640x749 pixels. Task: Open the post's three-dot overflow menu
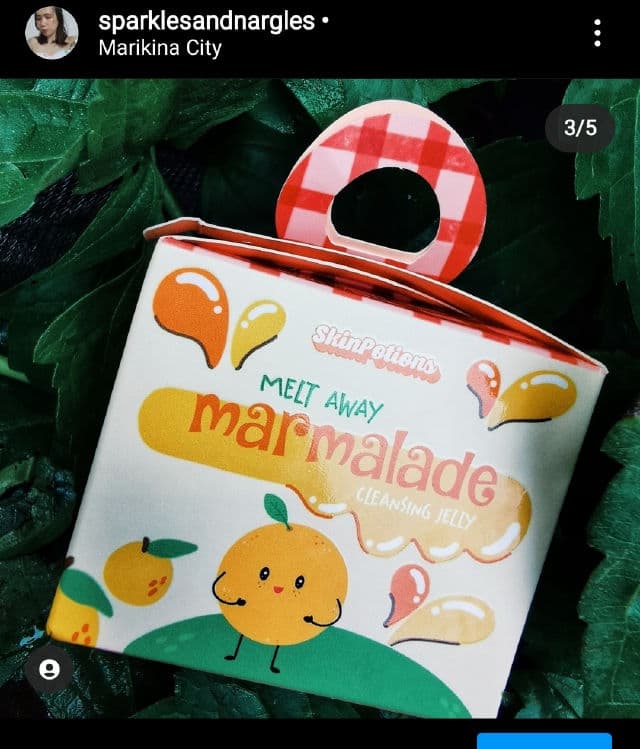coord(597,33)
